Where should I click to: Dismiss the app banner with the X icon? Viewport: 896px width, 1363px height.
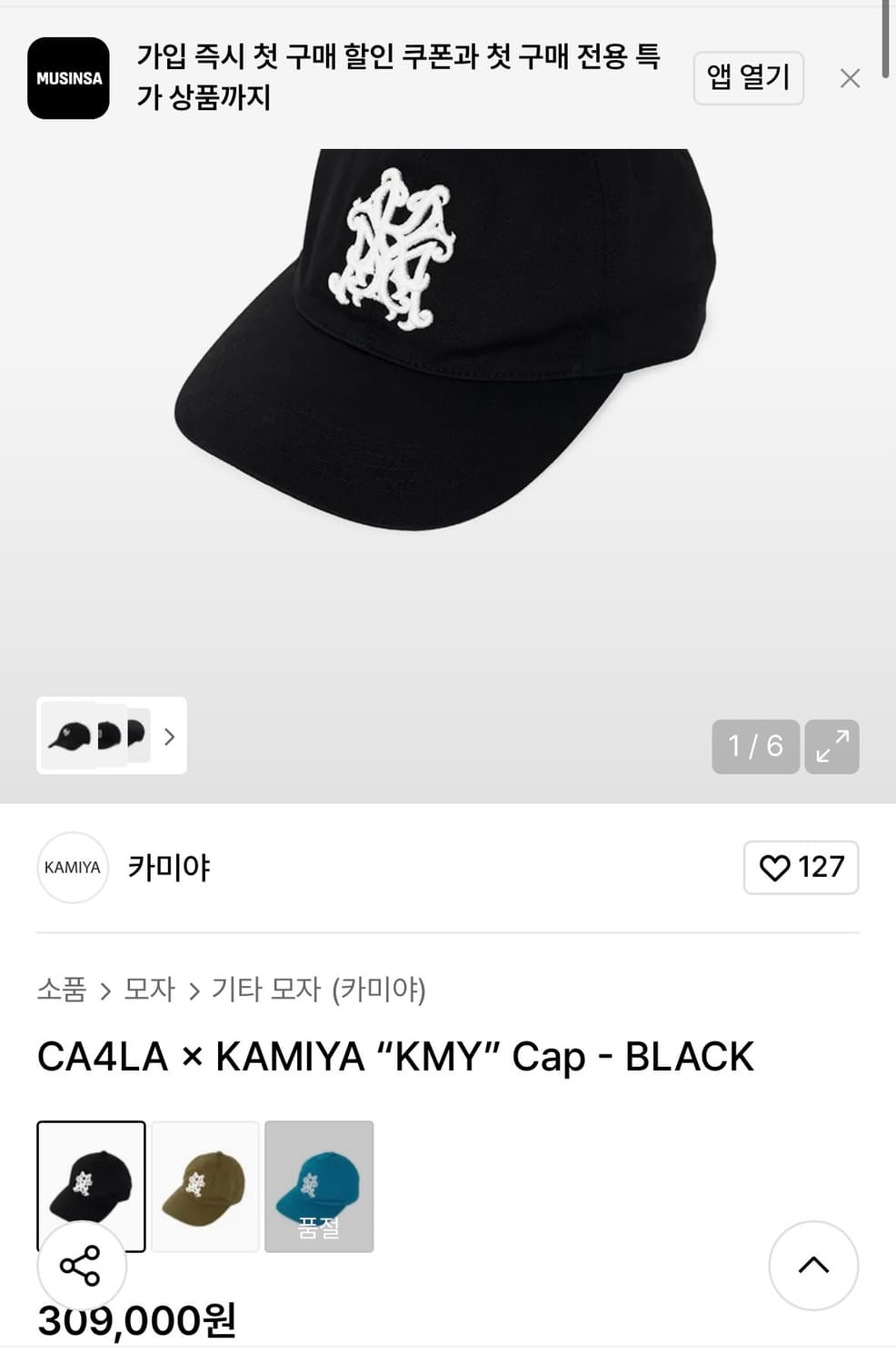pyautogui.click(x=850, y=78)
